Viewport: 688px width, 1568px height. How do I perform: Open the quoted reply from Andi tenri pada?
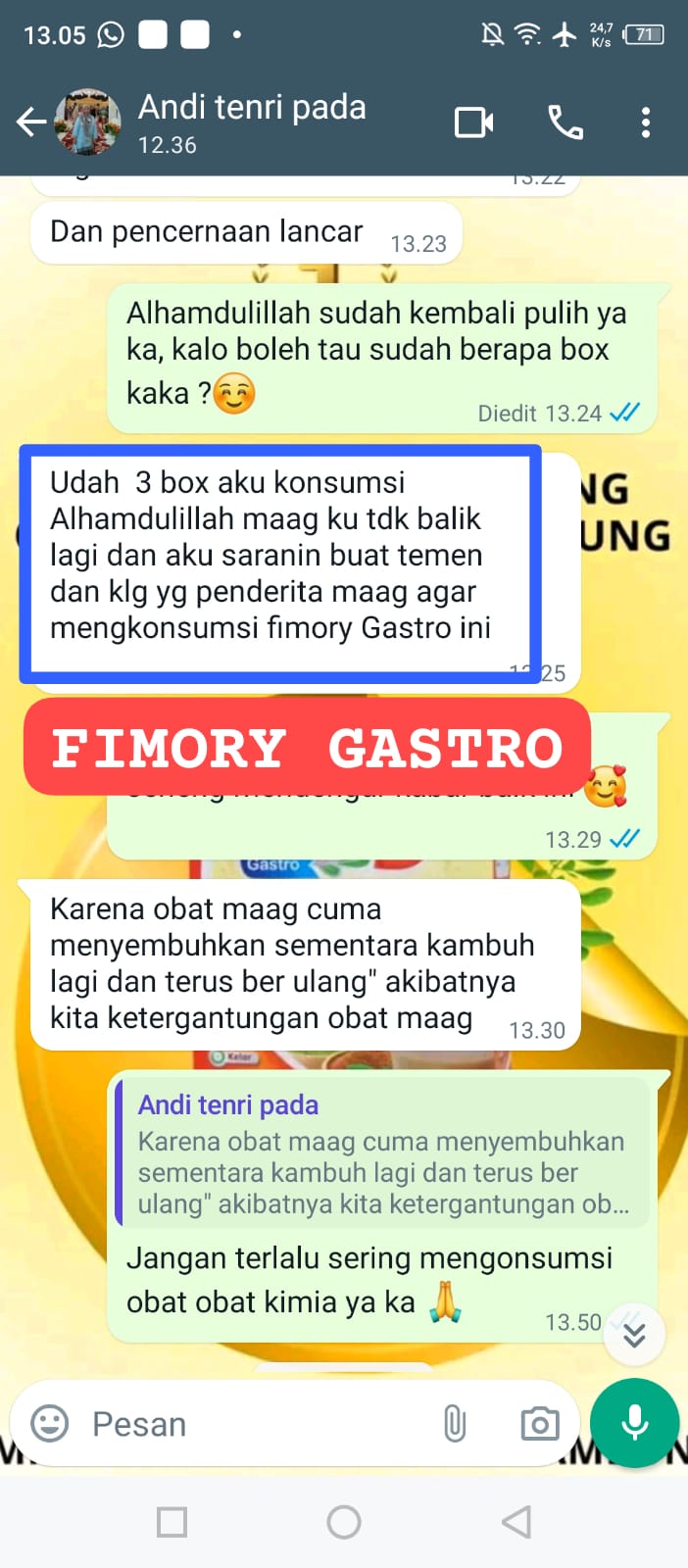(382, 1153)
